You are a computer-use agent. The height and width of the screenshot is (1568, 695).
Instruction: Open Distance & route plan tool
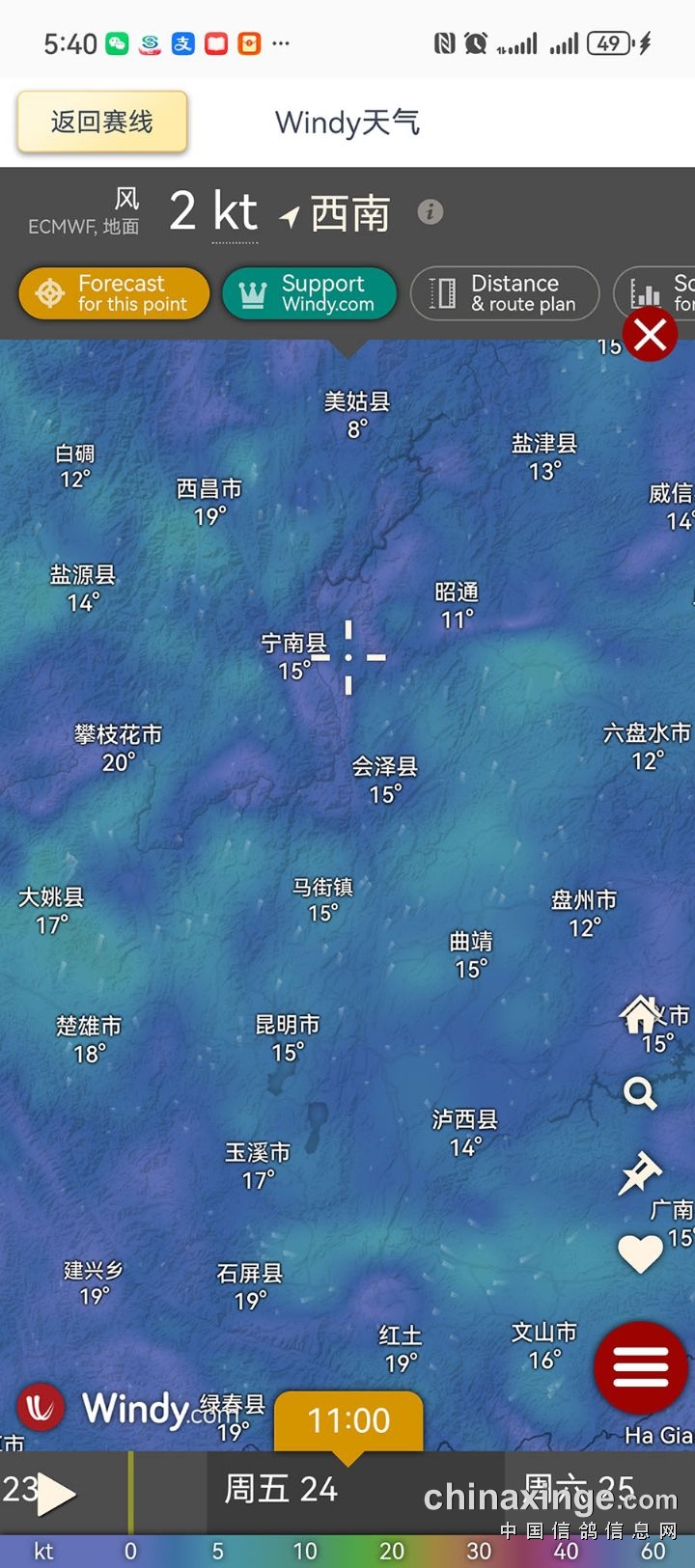505,293
